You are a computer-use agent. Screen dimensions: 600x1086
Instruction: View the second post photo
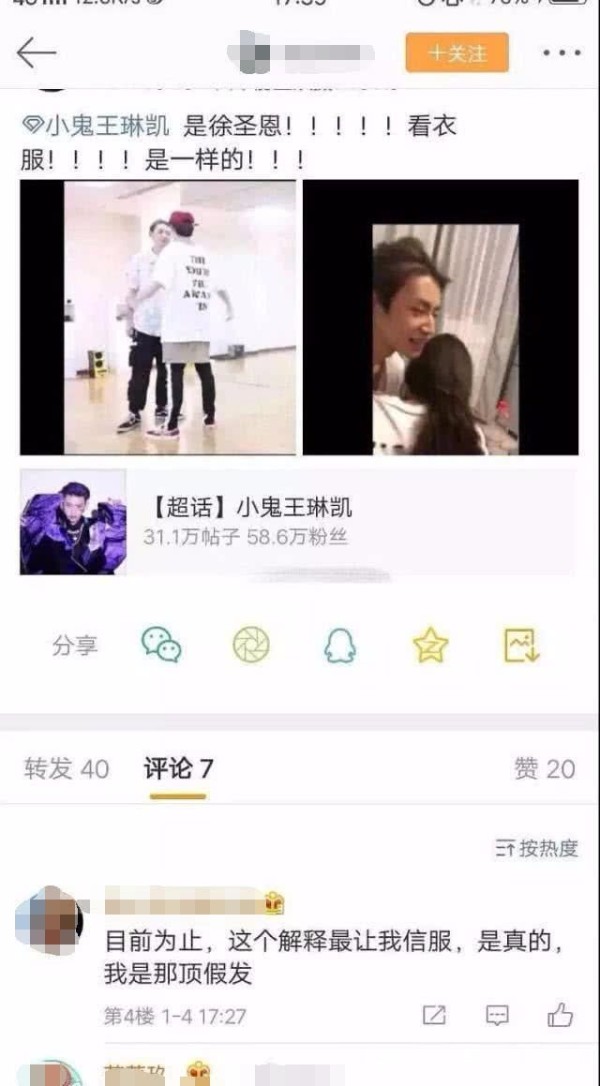(x=441, y=317)
